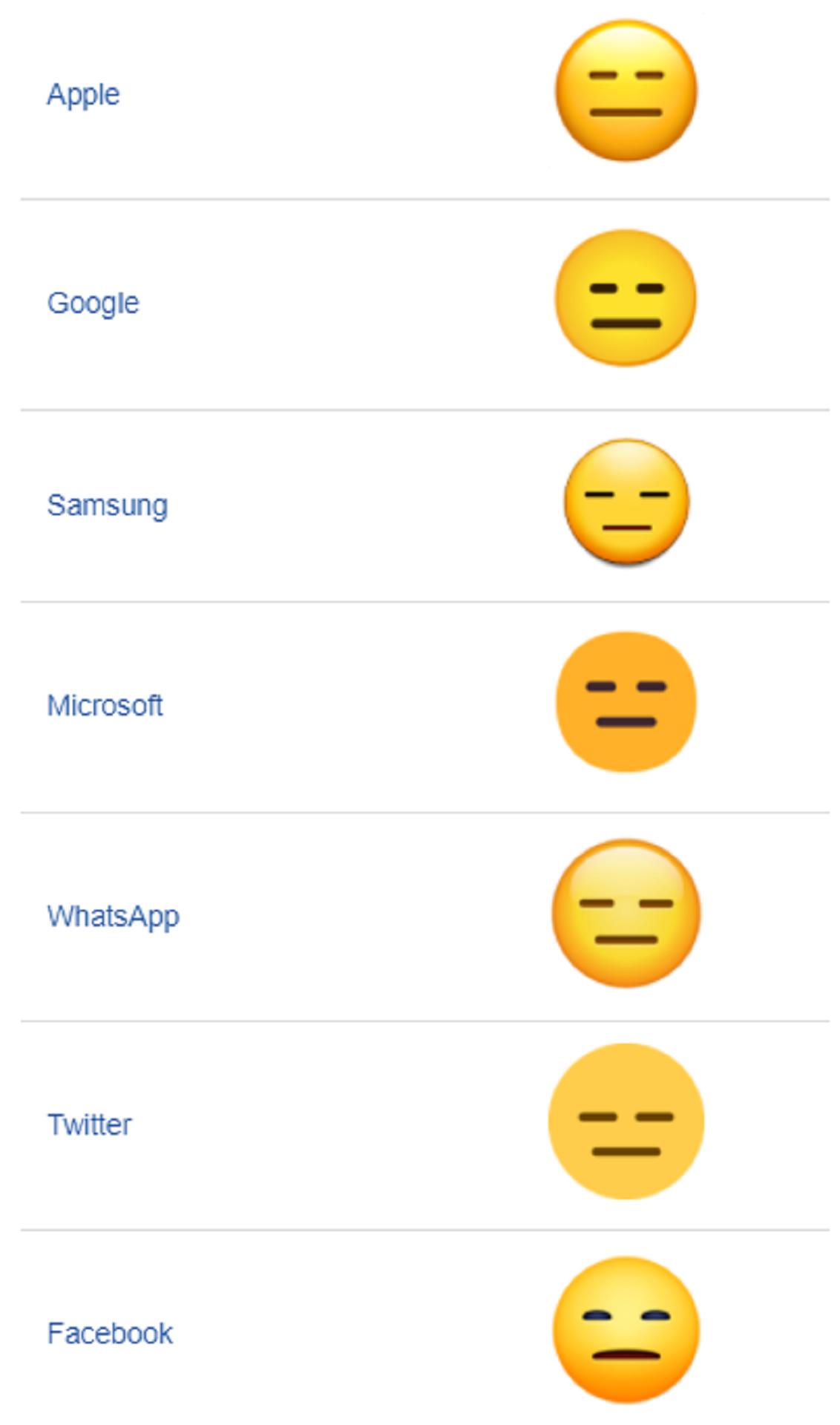Open the Apple platform link

83,95
